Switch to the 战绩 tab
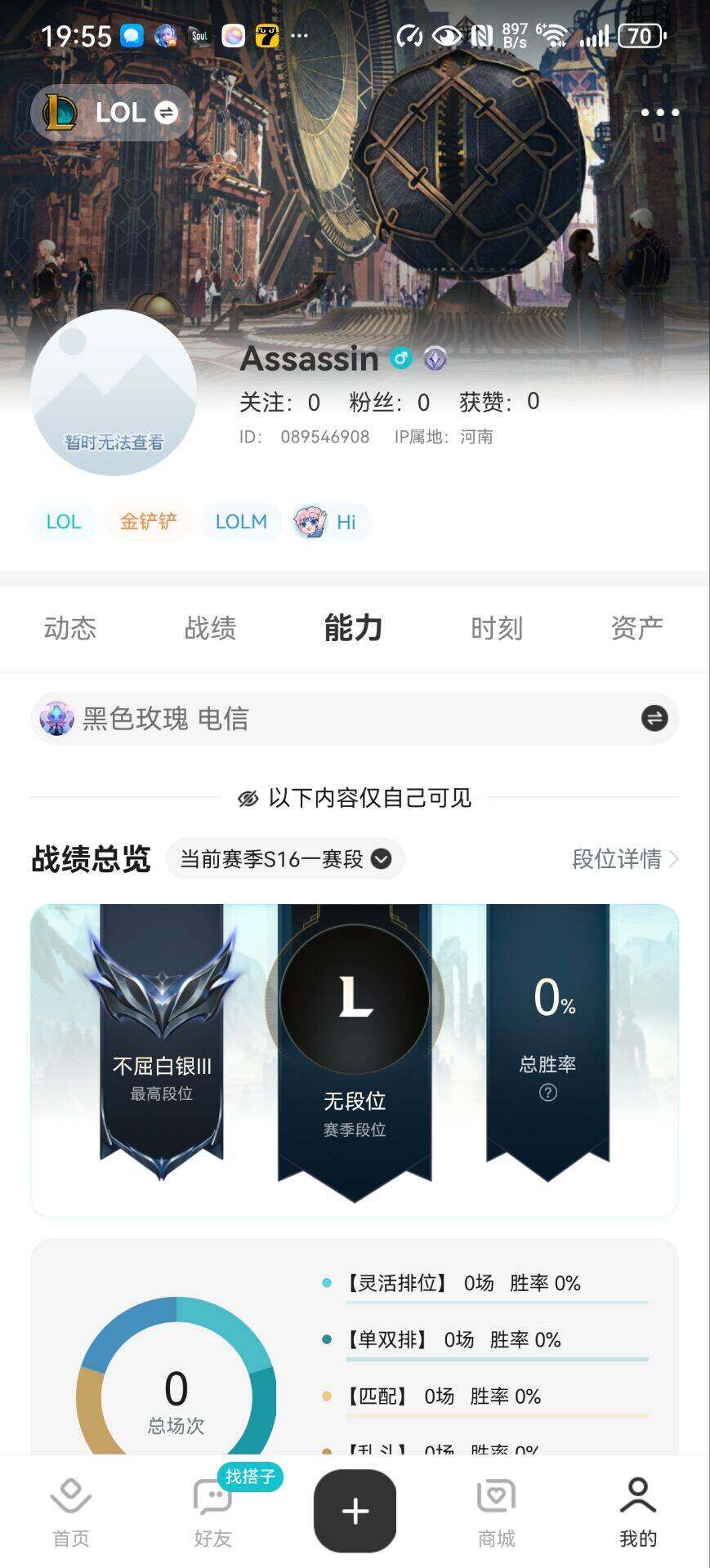This screenshot has height=1568, width=710. 210,628
